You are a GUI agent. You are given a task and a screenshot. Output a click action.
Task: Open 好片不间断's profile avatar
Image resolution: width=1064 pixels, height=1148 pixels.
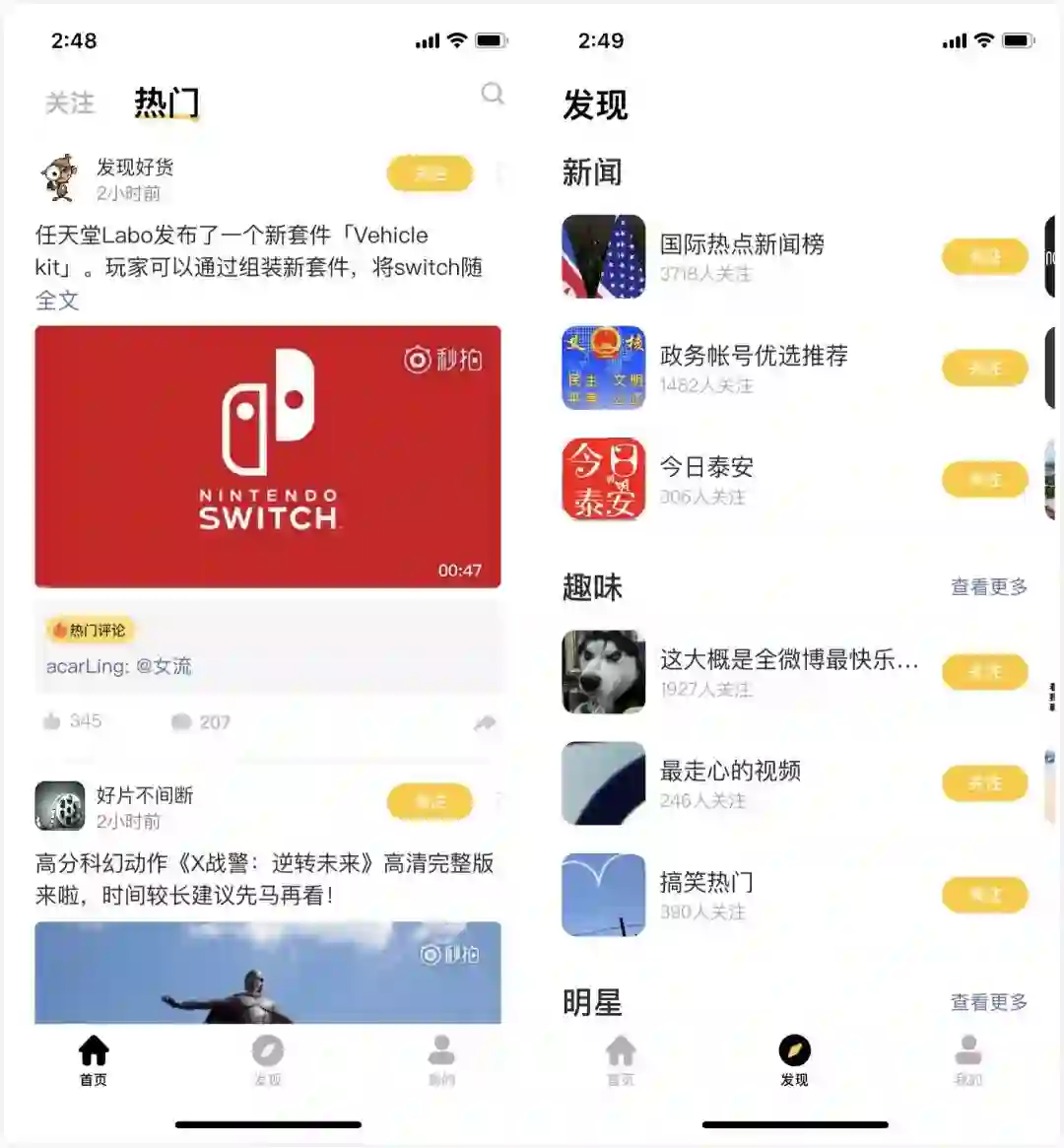60,806
